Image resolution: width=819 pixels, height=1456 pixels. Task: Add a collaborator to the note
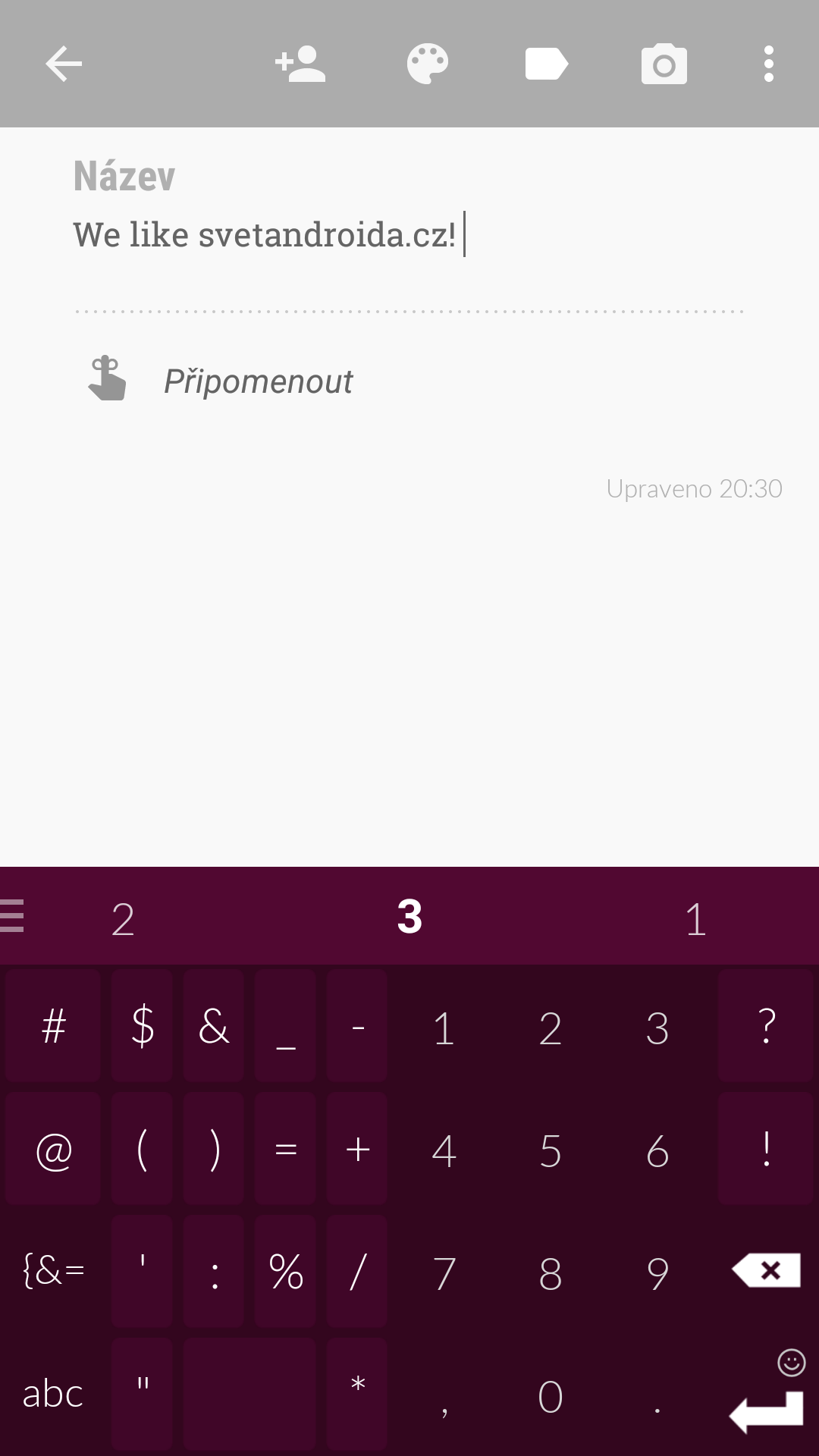pyautogui.click(x=300, y=64)
